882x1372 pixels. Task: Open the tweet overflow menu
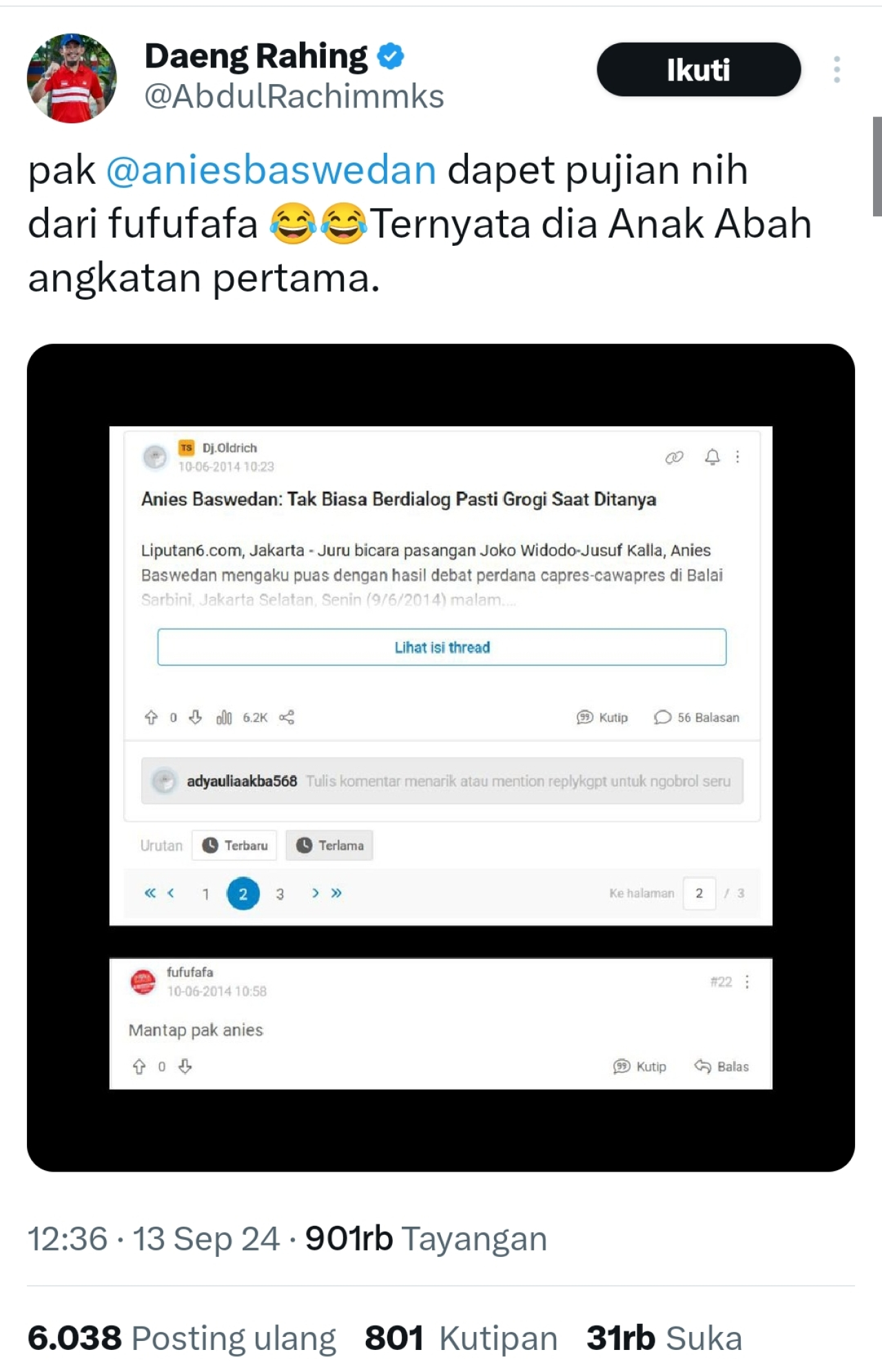837,70
